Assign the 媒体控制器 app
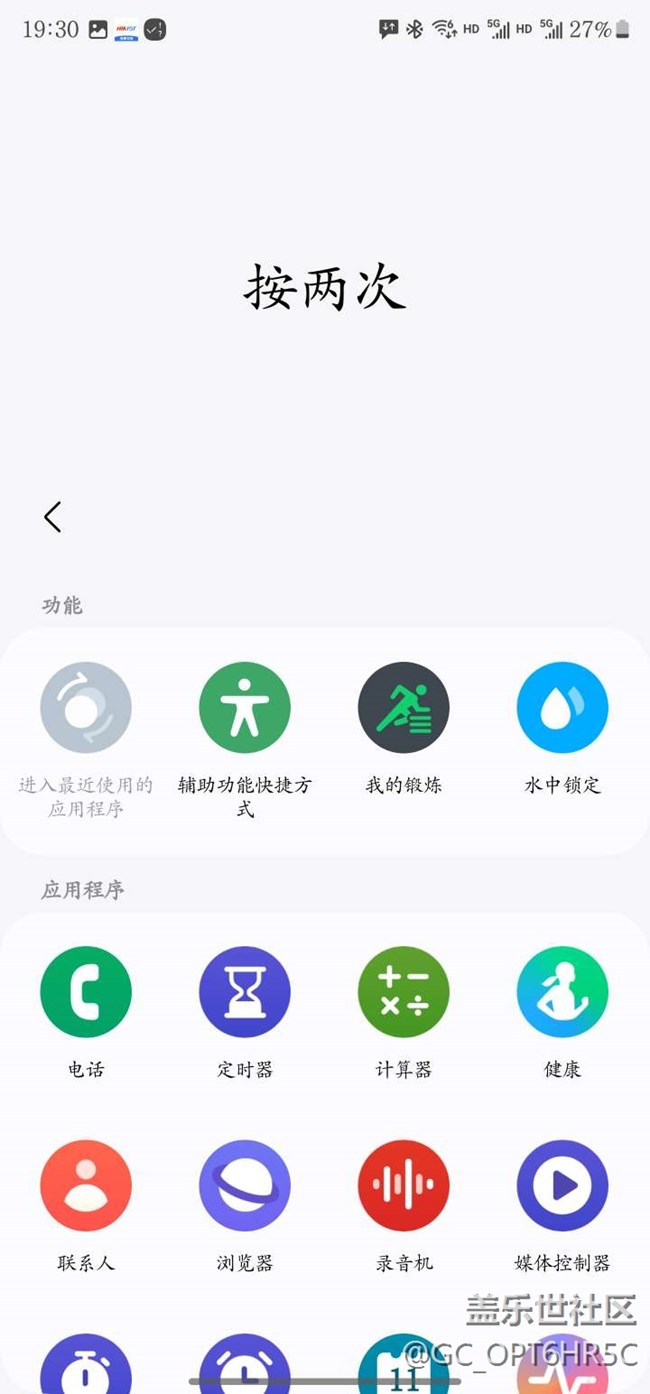The image size is (650, 1394). [562, 1186]
